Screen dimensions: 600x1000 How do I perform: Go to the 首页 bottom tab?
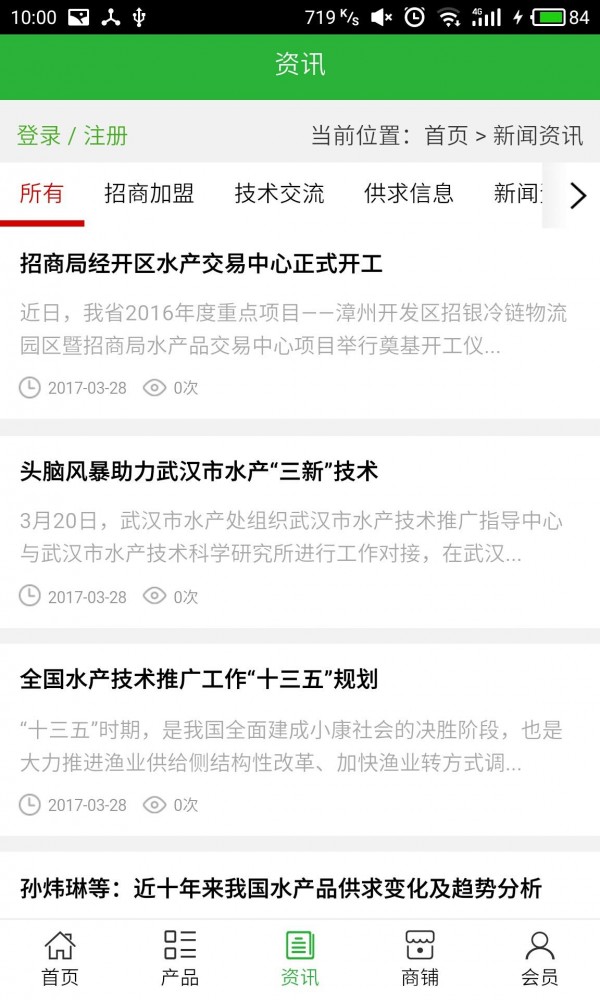[60, 958]
